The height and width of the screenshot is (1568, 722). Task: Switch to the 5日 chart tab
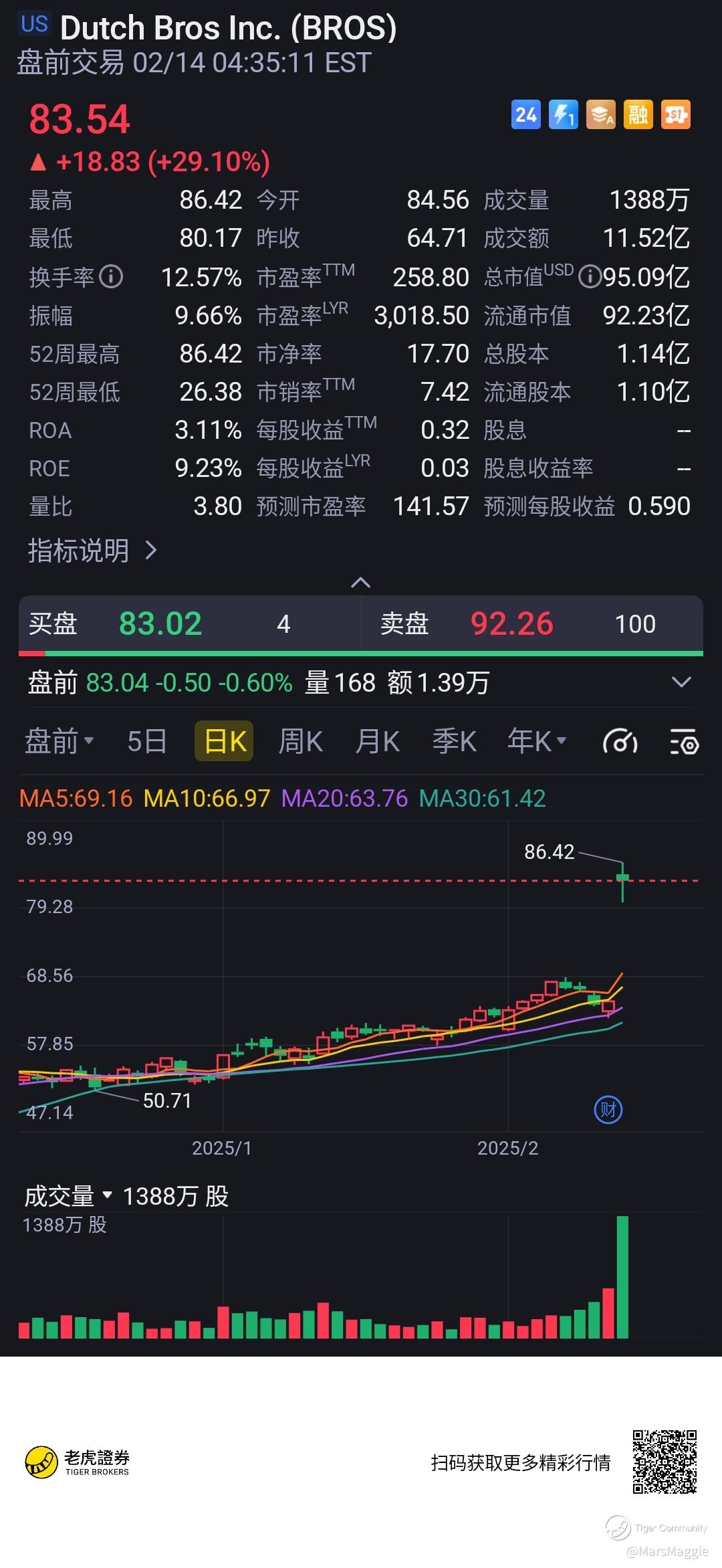click(x=146, y=741)
